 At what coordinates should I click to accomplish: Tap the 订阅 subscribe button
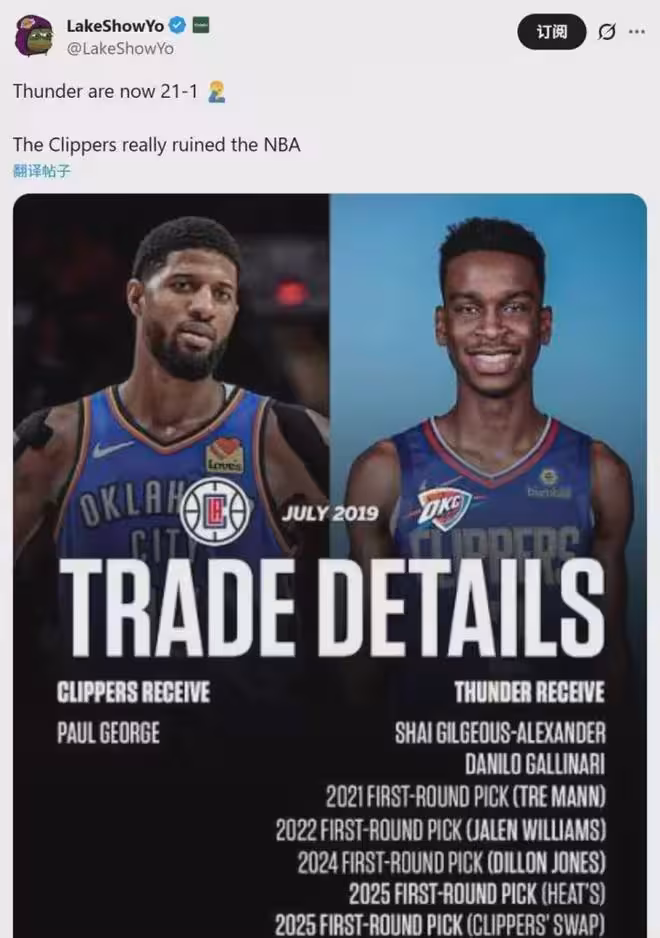point(551,32)
